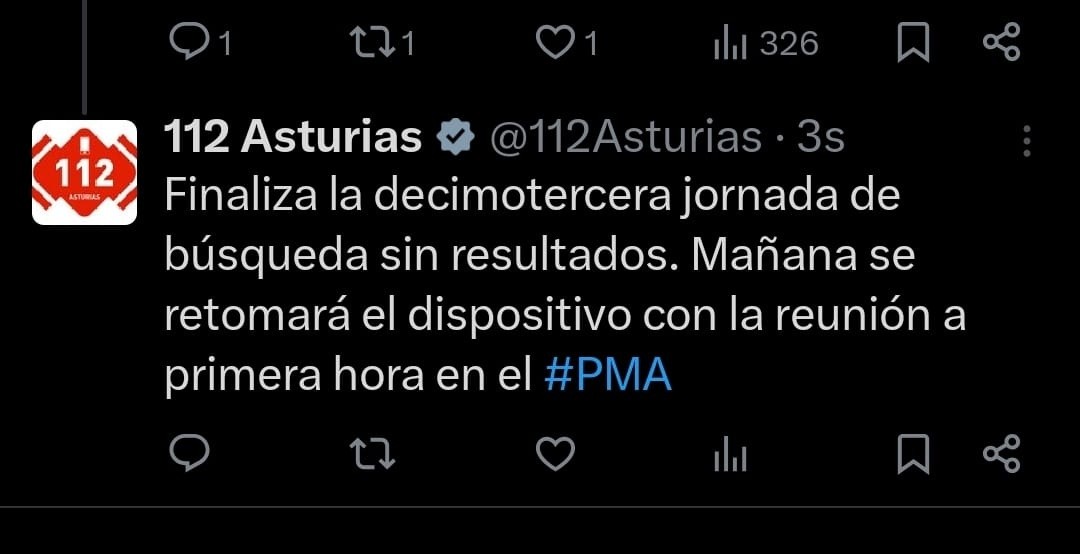Retweet the 112 Asturias decimotercera jornada post

(x=374, y=455)
